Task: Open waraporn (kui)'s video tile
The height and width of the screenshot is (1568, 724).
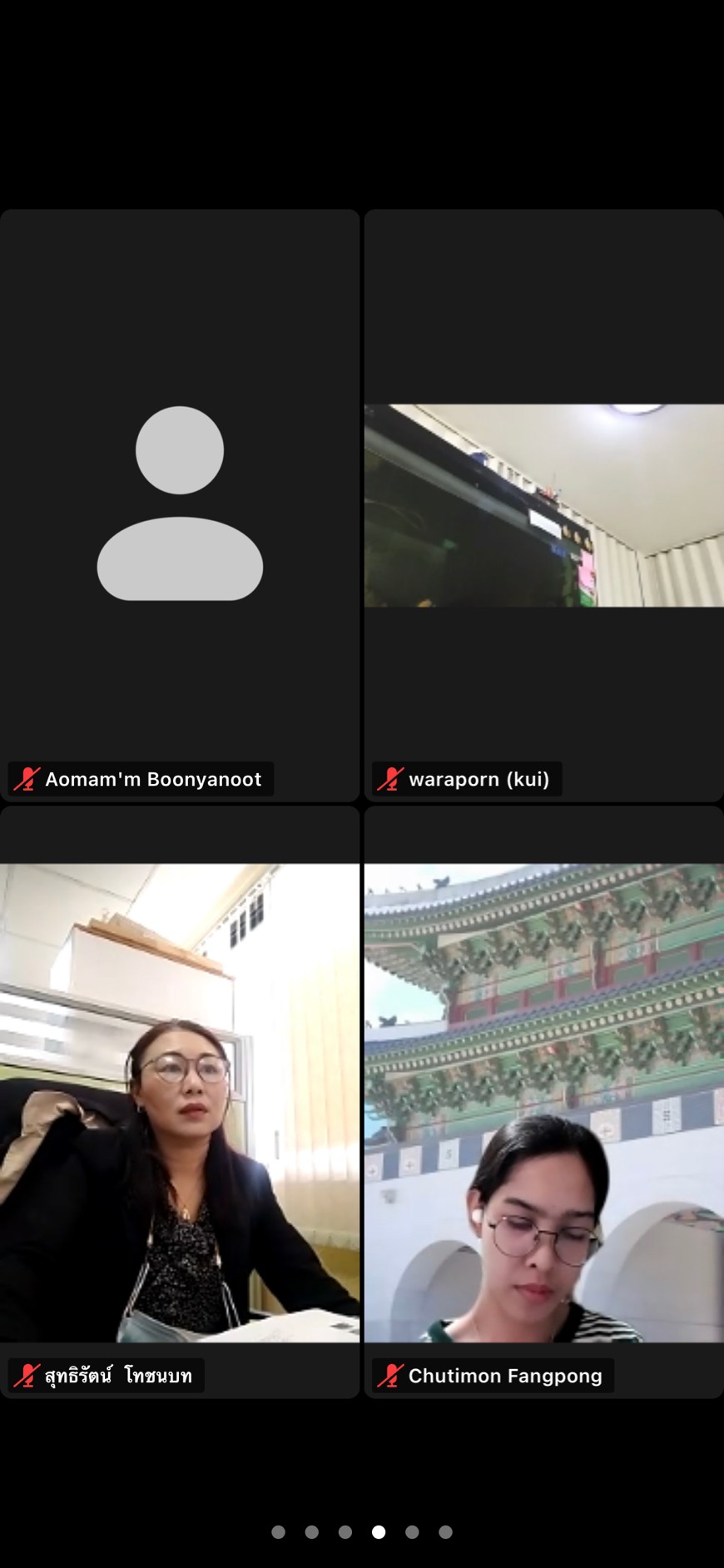Action: click(x=544, y=505)
